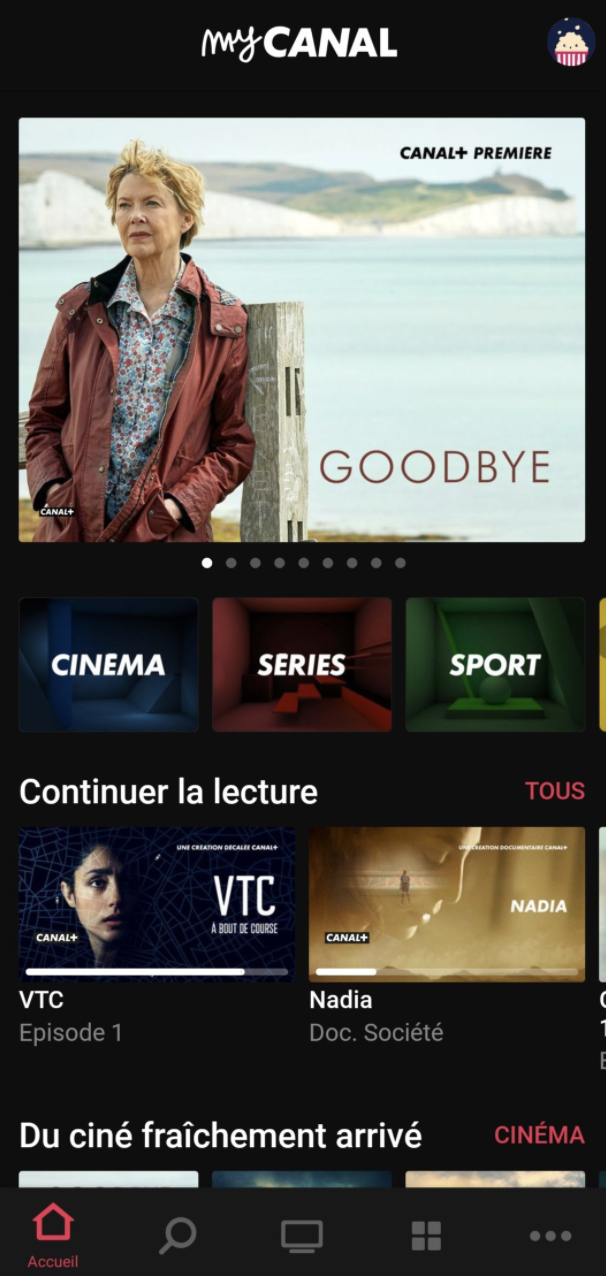The image size is (606, 1276).
Task: Open the Goodbye featured banner
Action: click(302, 330)
